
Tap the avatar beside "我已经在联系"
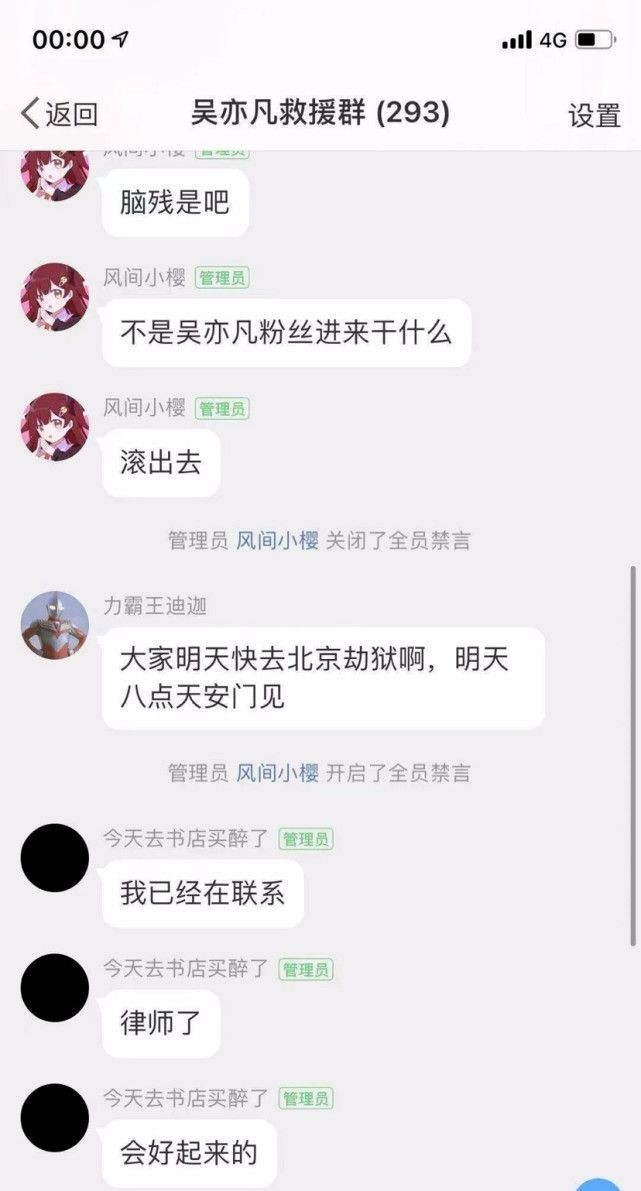coord(55,858)
